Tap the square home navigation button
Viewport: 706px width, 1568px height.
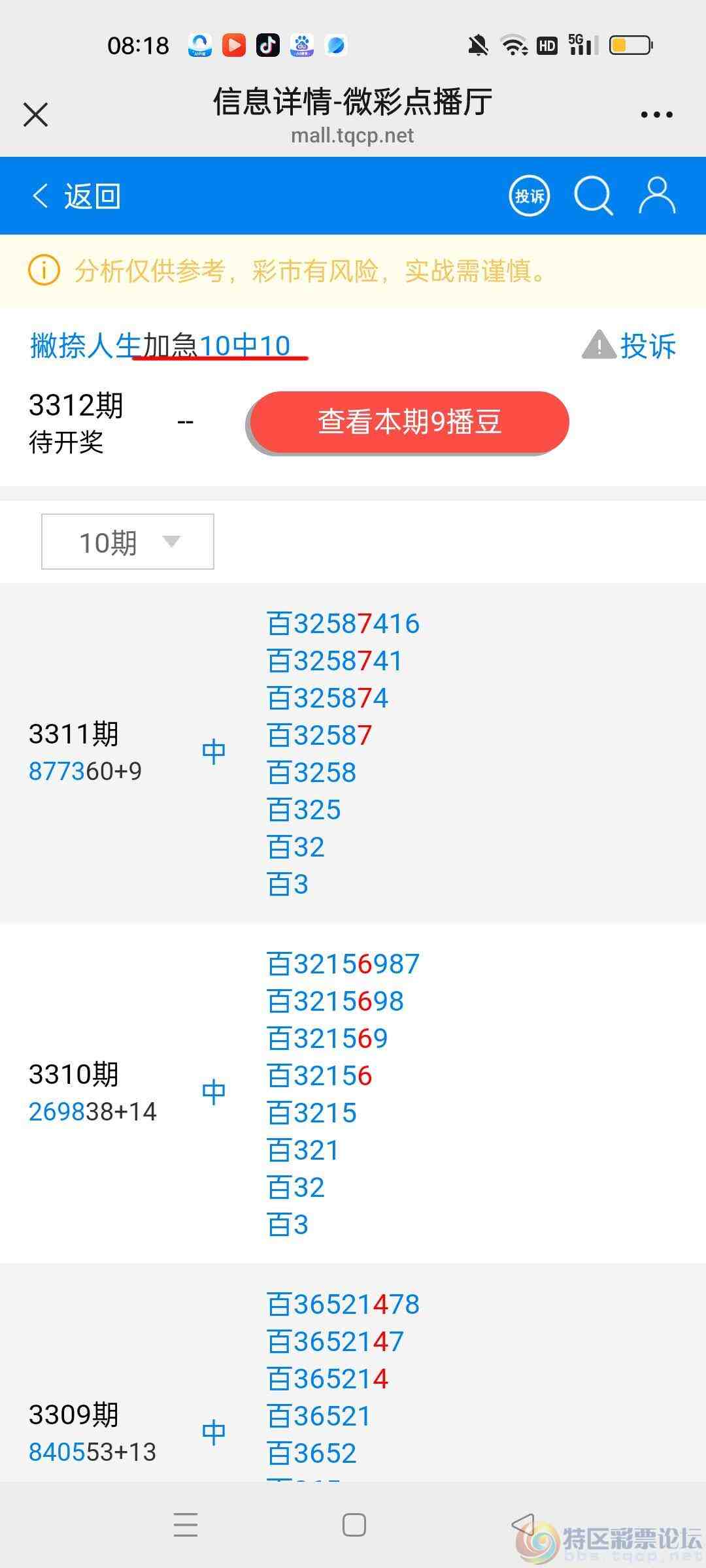(353, 1524)
